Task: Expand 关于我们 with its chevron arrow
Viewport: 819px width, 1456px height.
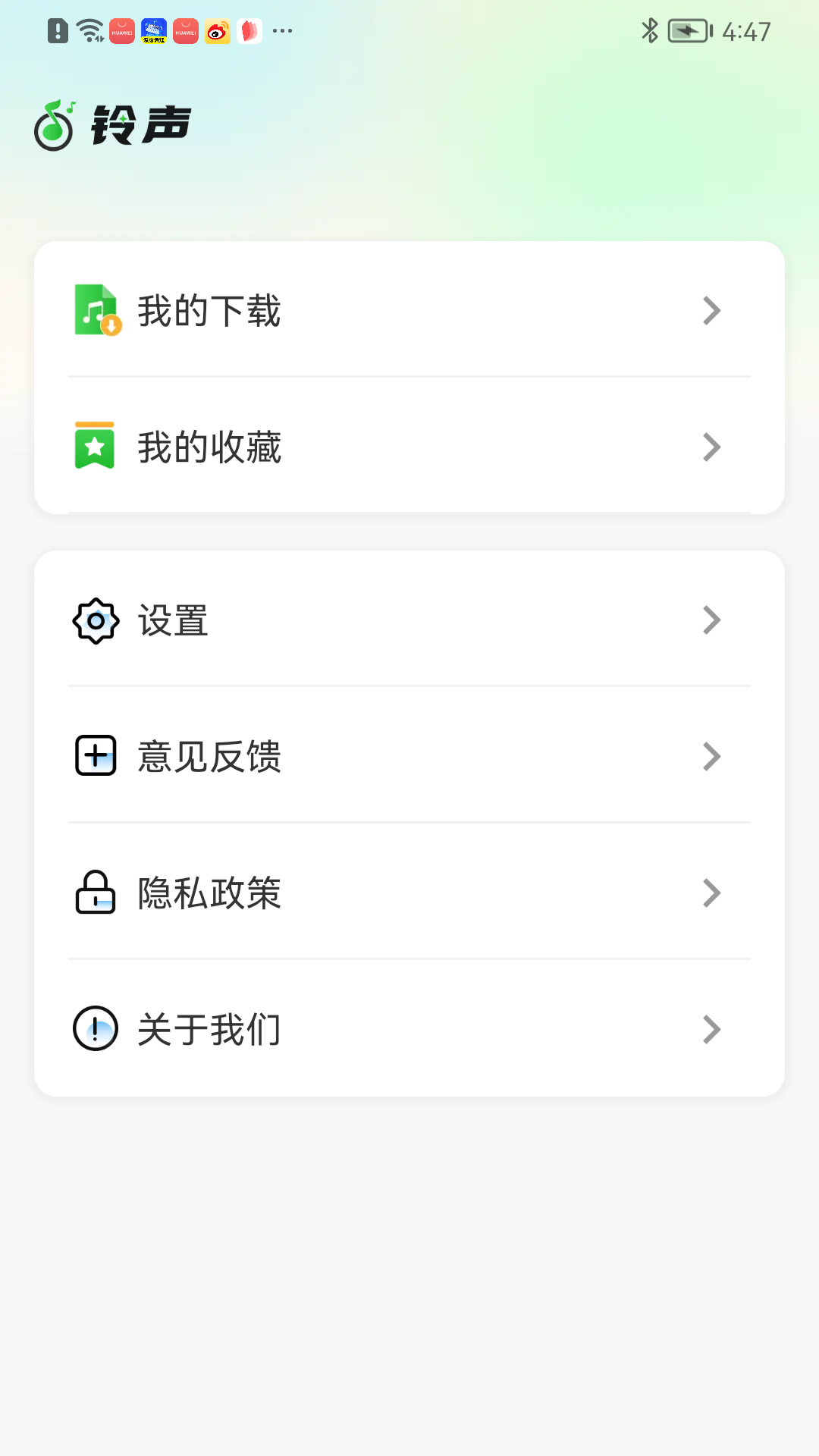Action: click(711, 1029)
